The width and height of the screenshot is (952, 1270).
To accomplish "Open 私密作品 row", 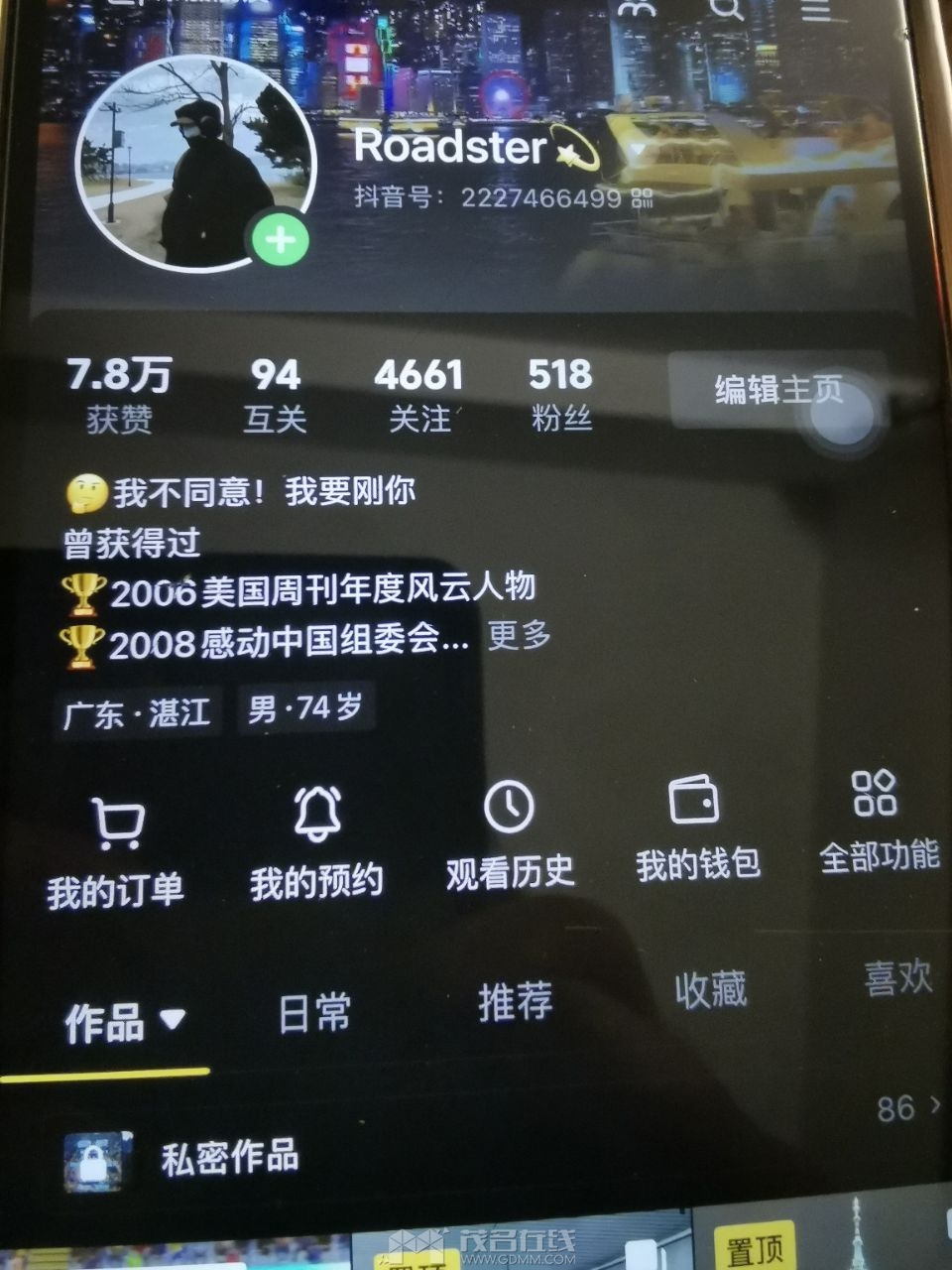I will click(229, 1158).
